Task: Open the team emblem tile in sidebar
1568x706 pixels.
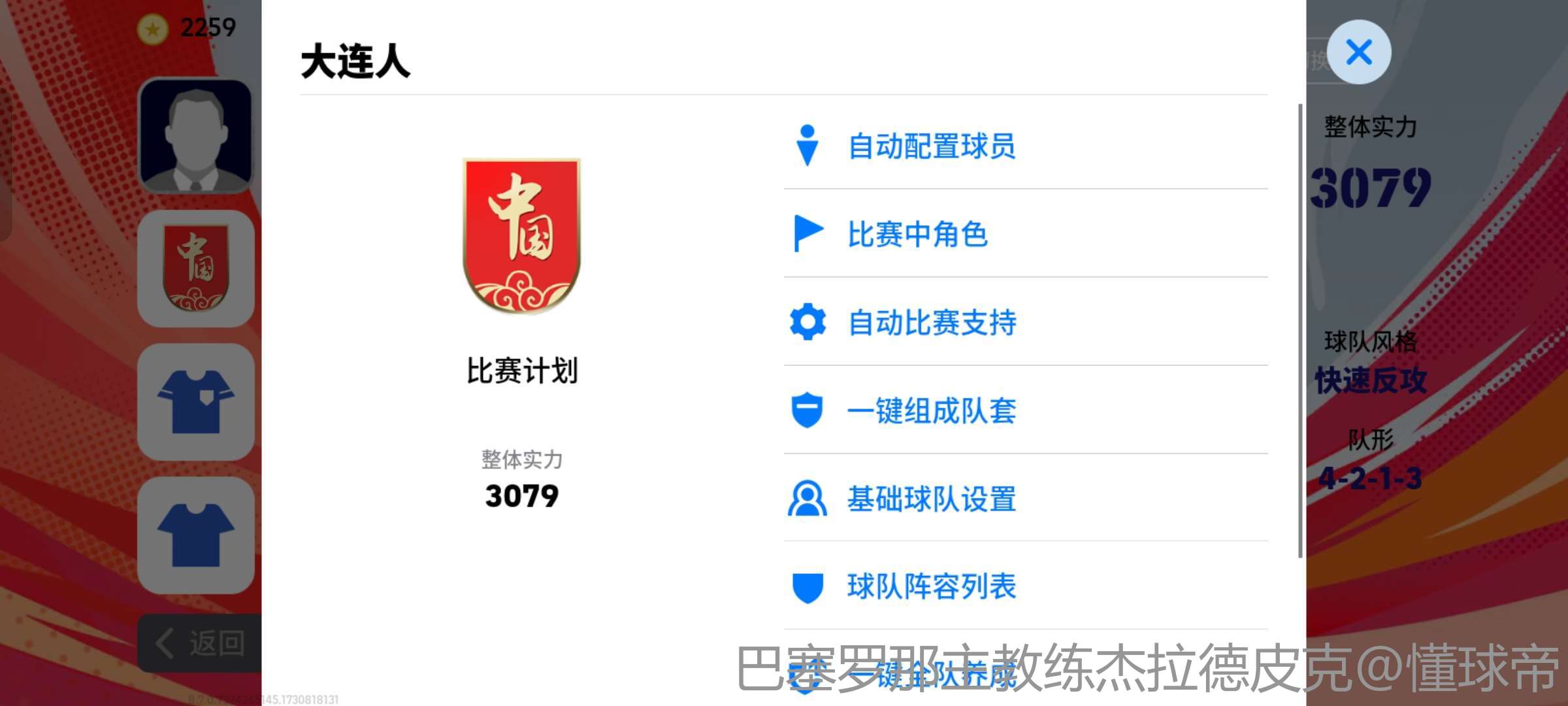Action: pyautogui.click(x=196, y=269)
